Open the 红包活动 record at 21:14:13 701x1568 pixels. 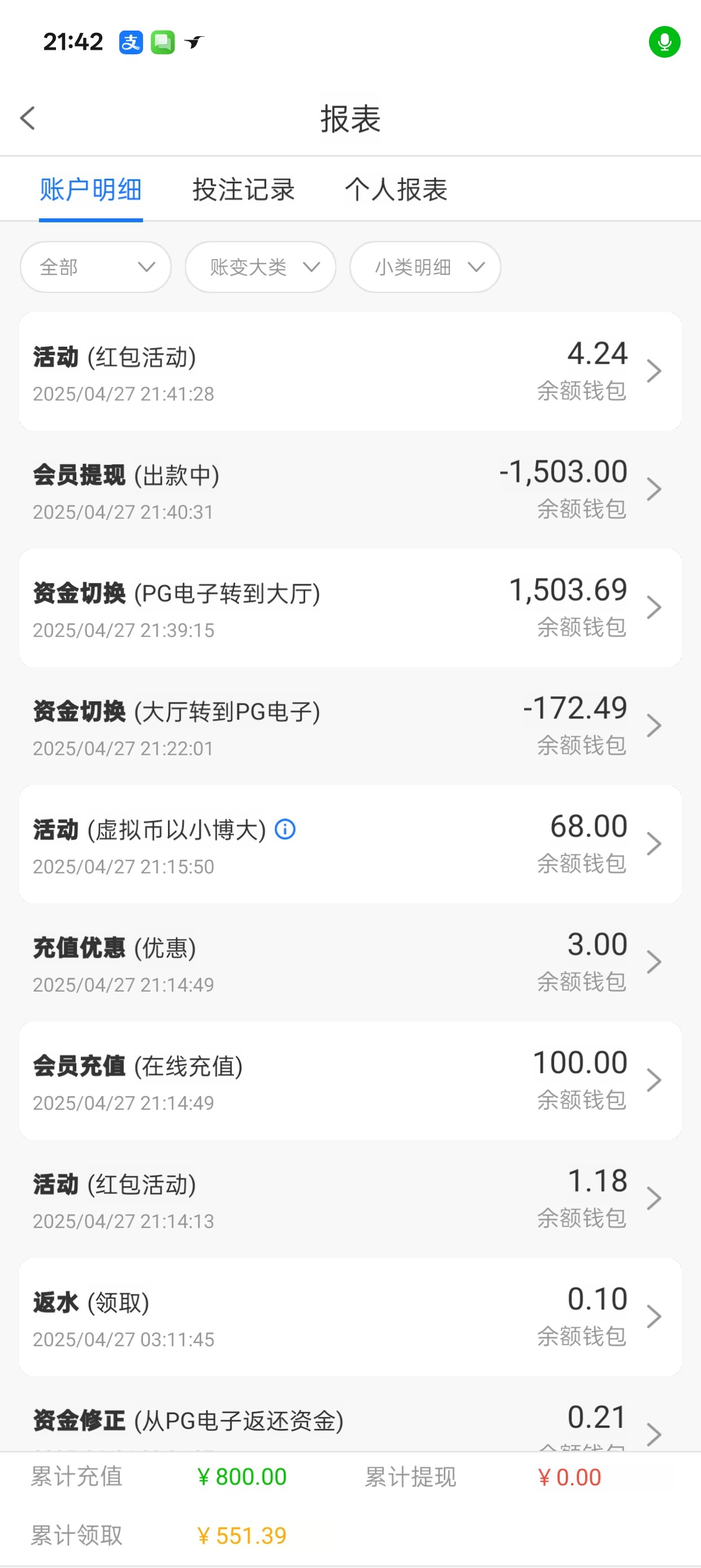pos(350,1199)
